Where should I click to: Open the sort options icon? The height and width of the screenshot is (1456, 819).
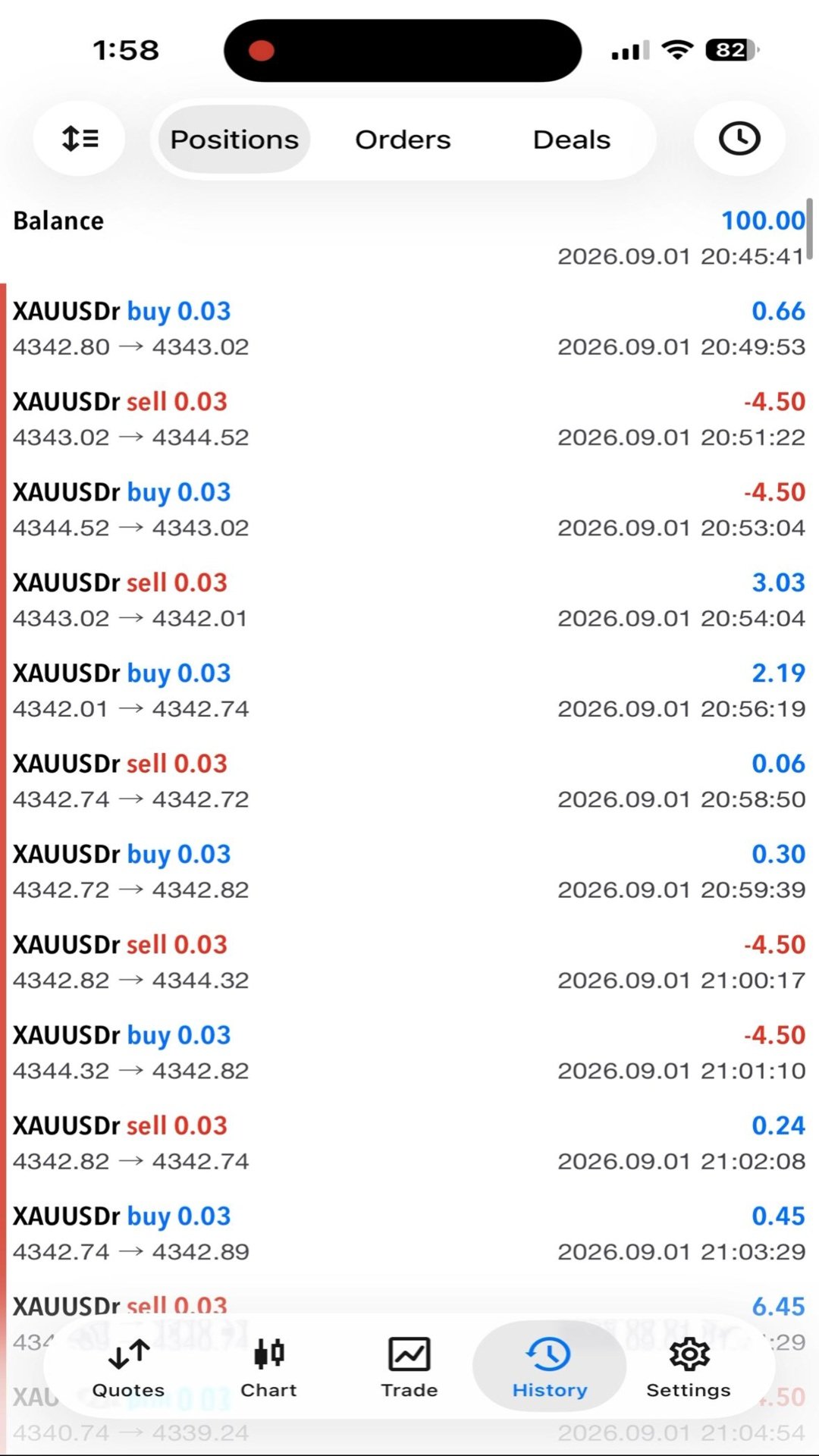click(80, 139)
